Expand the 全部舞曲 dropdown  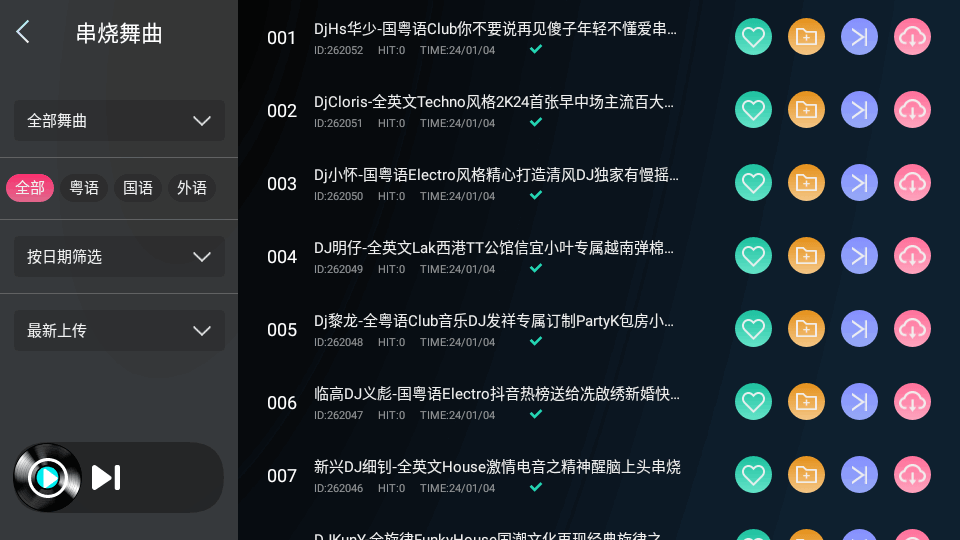coord(119,120)
